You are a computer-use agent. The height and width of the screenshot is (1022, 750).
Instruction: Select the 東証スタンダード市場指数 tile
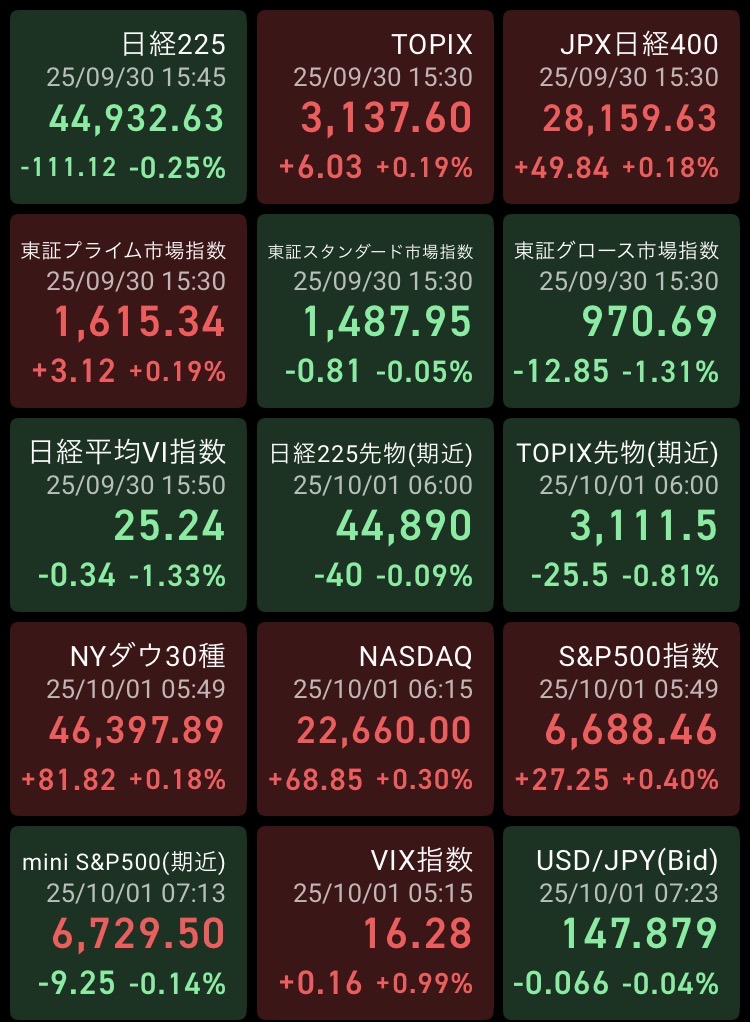375,310
